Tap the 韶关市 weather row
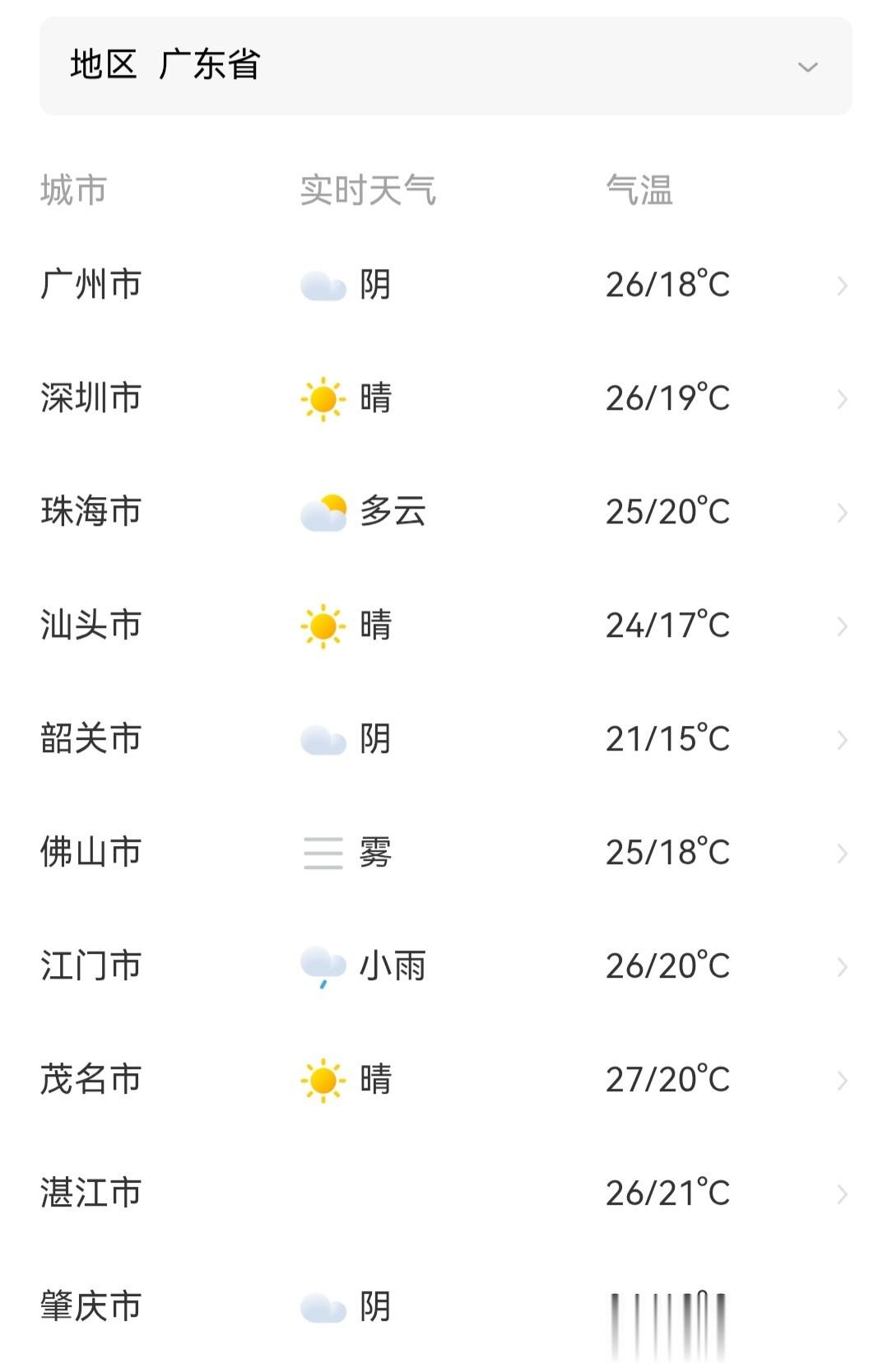 pyautogui.click(x=445, y=739)
